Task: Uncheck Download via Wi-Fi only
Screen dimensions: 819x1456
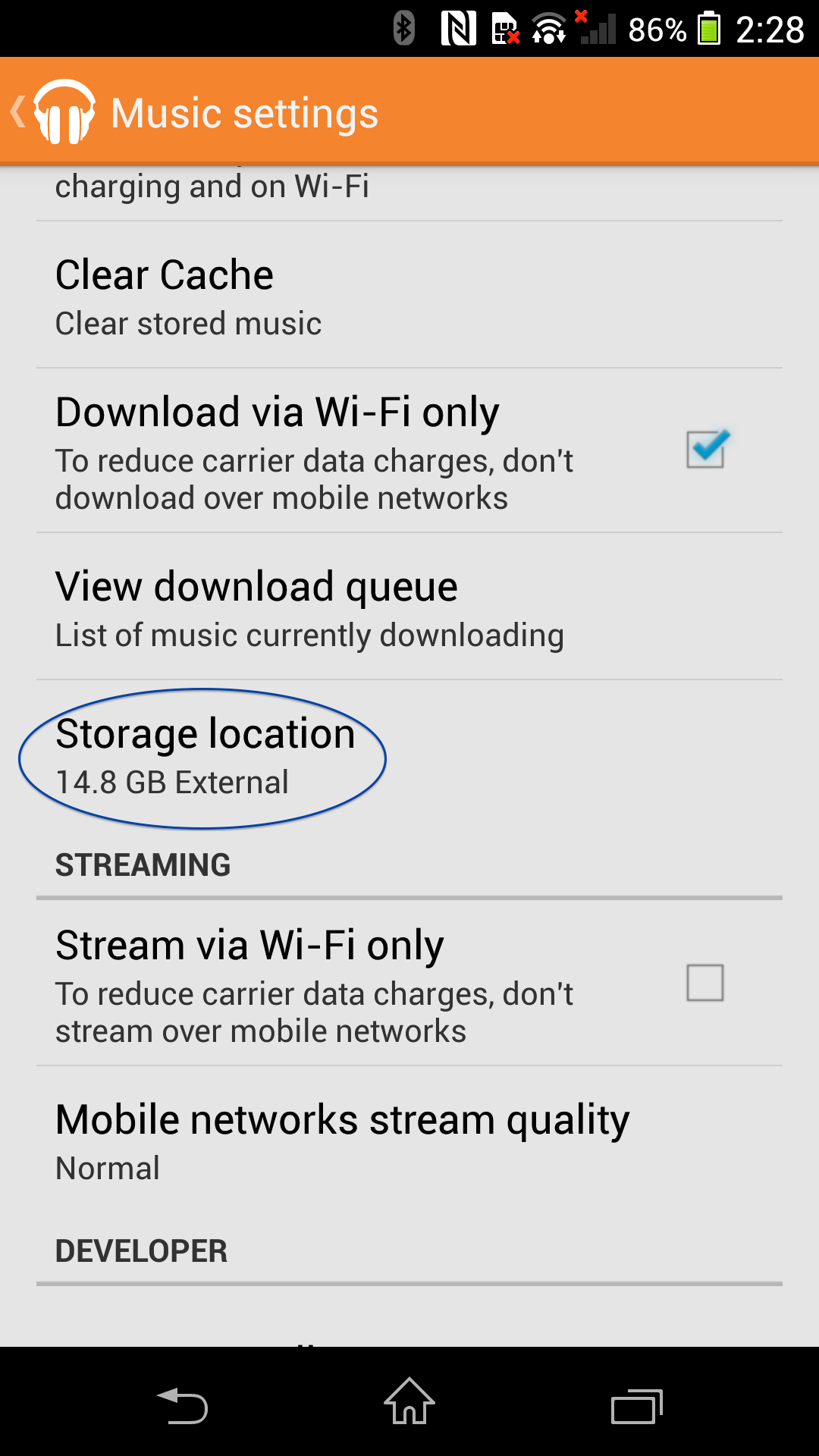Action: click(x=705, y=449)
